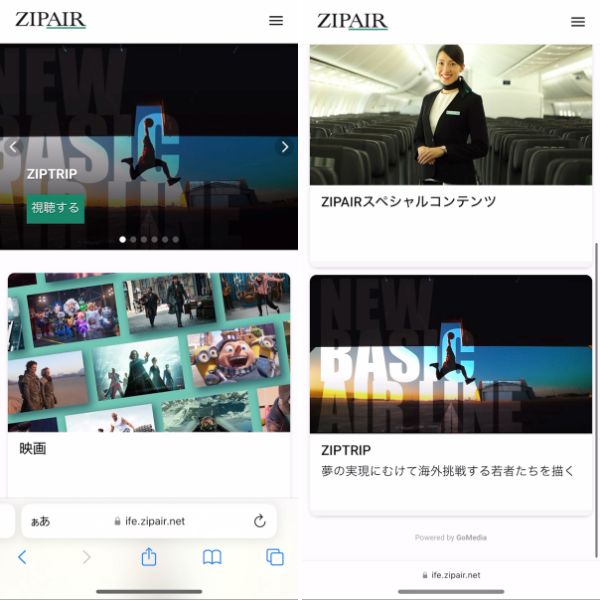Share this page via the share icon
600x600 pixels.
(x=149, y=557)
